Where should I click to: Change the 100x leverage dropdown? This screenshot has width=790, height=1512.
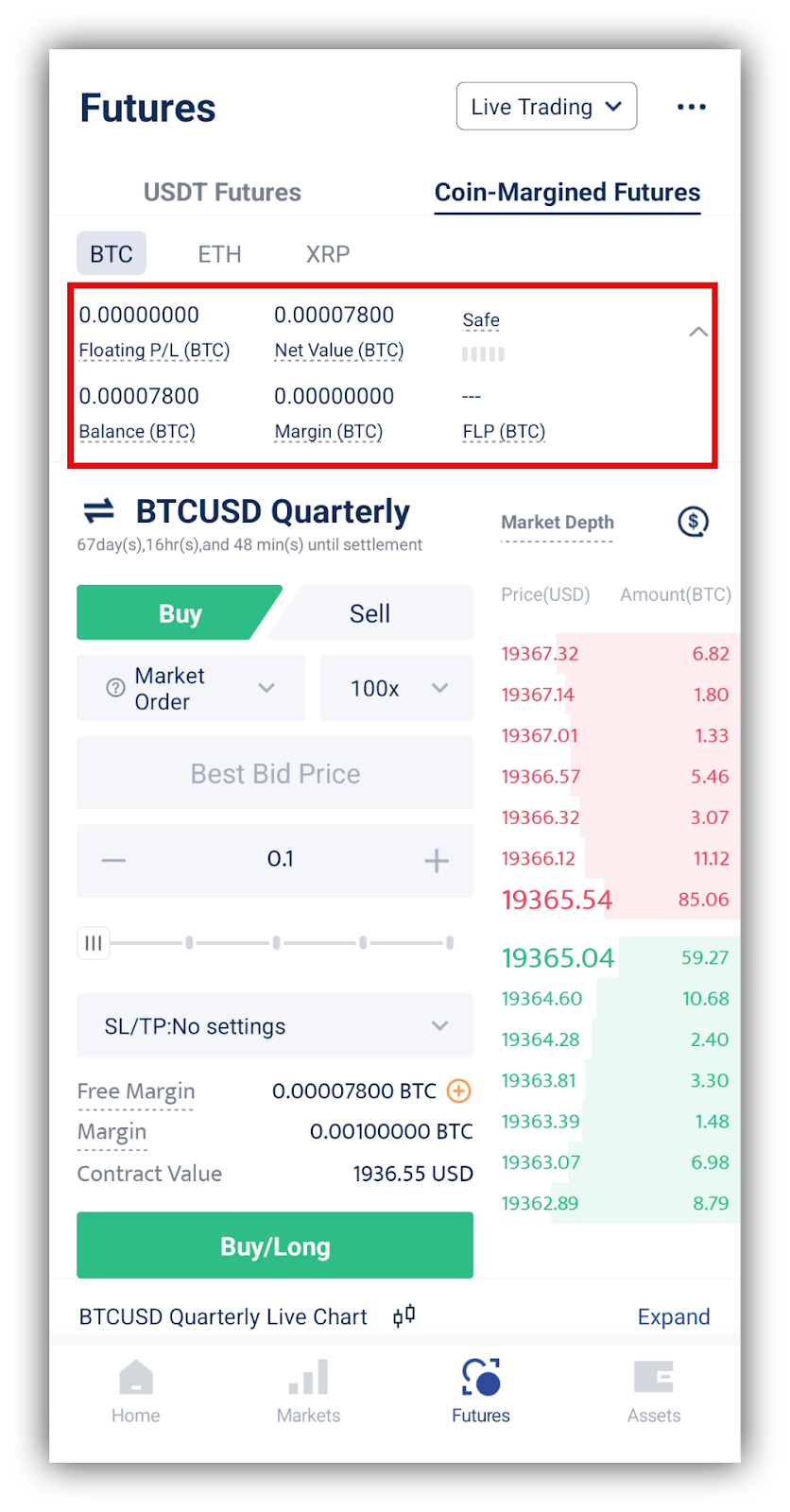pos(397,688)
